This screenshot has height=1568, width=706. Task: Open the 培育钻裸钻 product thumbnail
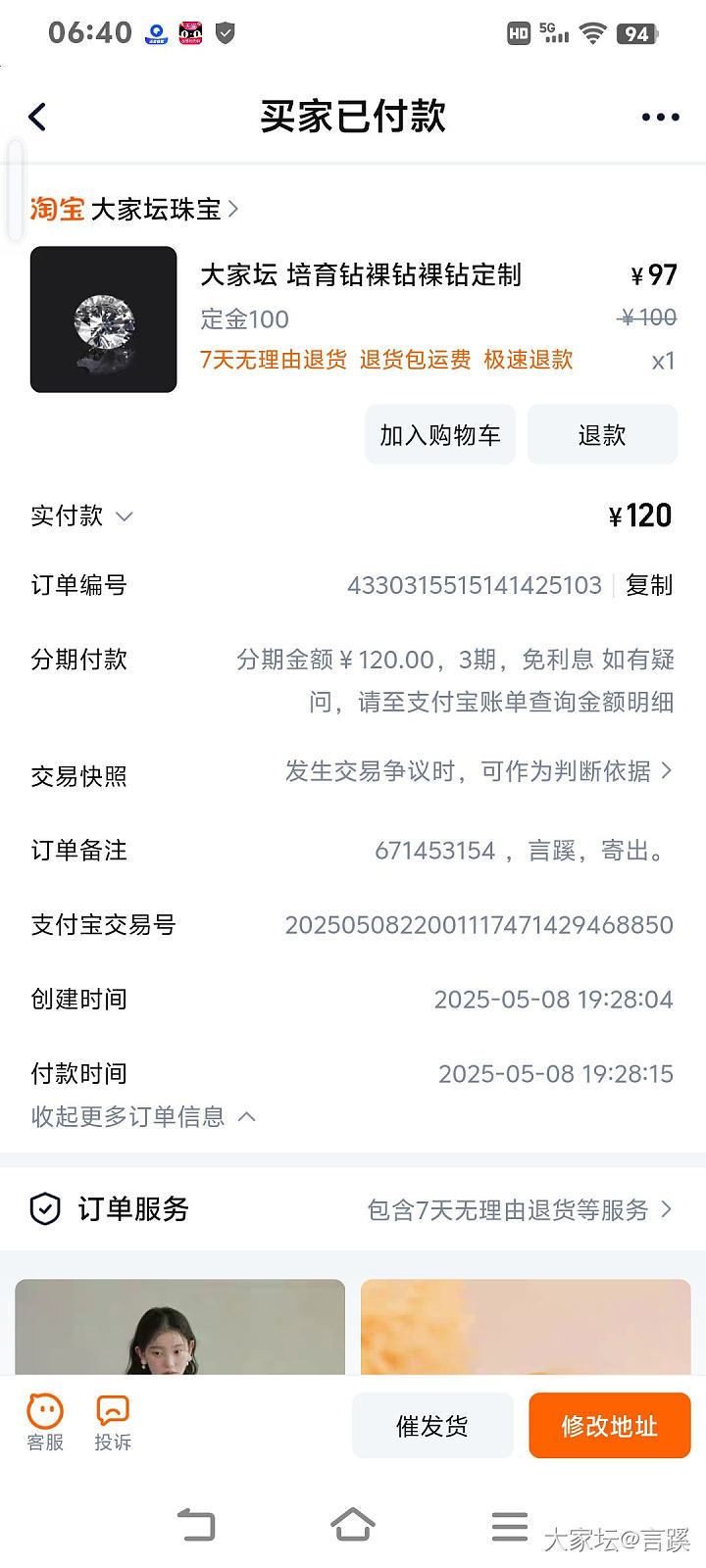click(x=104, y=319)
